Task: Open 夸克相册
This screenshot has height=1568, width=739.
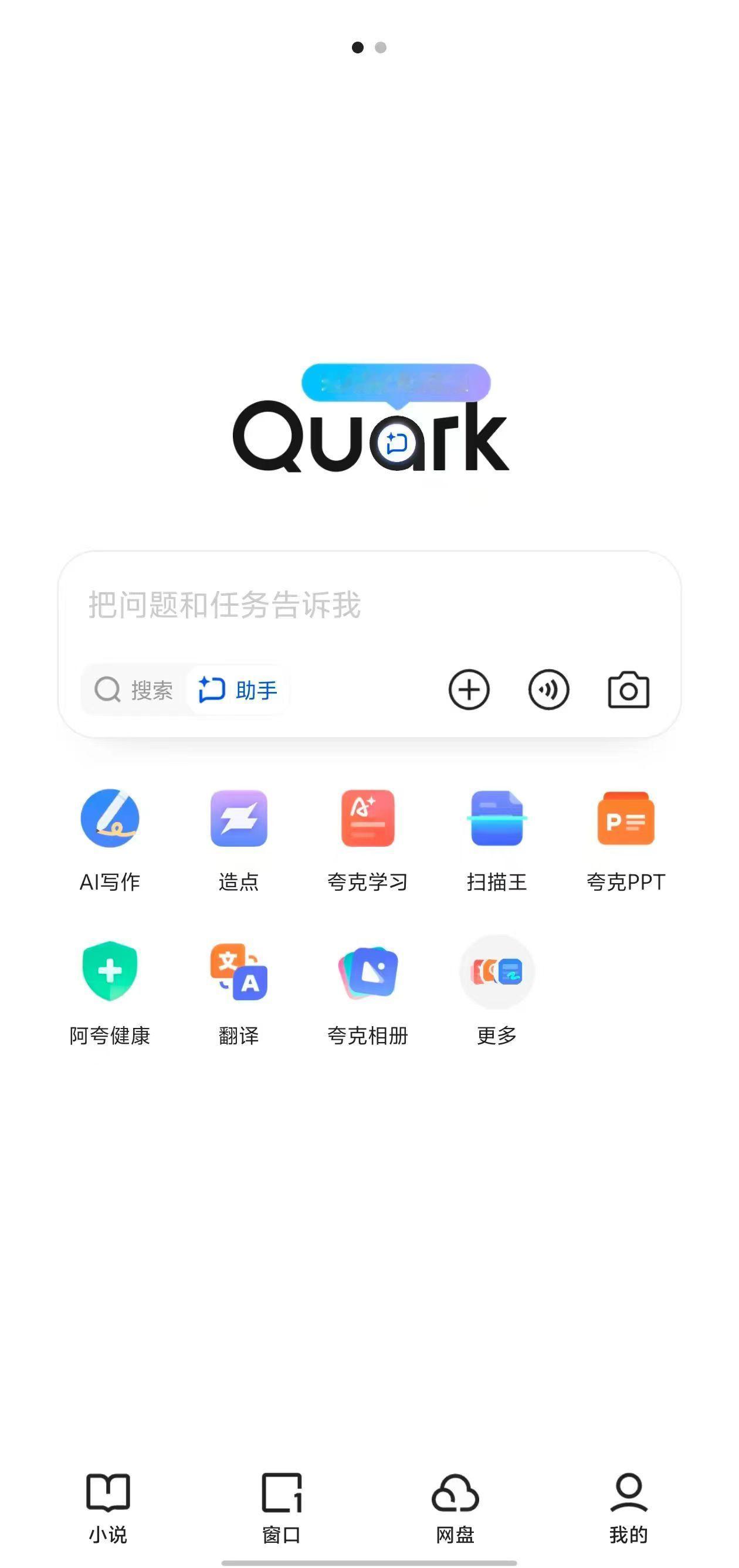Action: (x=368, y=972)
